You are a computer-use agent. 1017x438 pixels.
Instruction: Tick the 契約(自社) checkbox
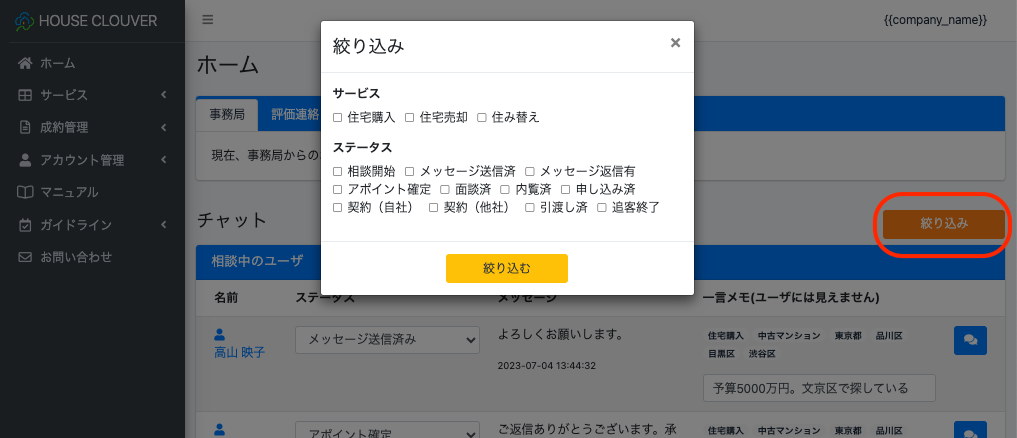[338, 208]
